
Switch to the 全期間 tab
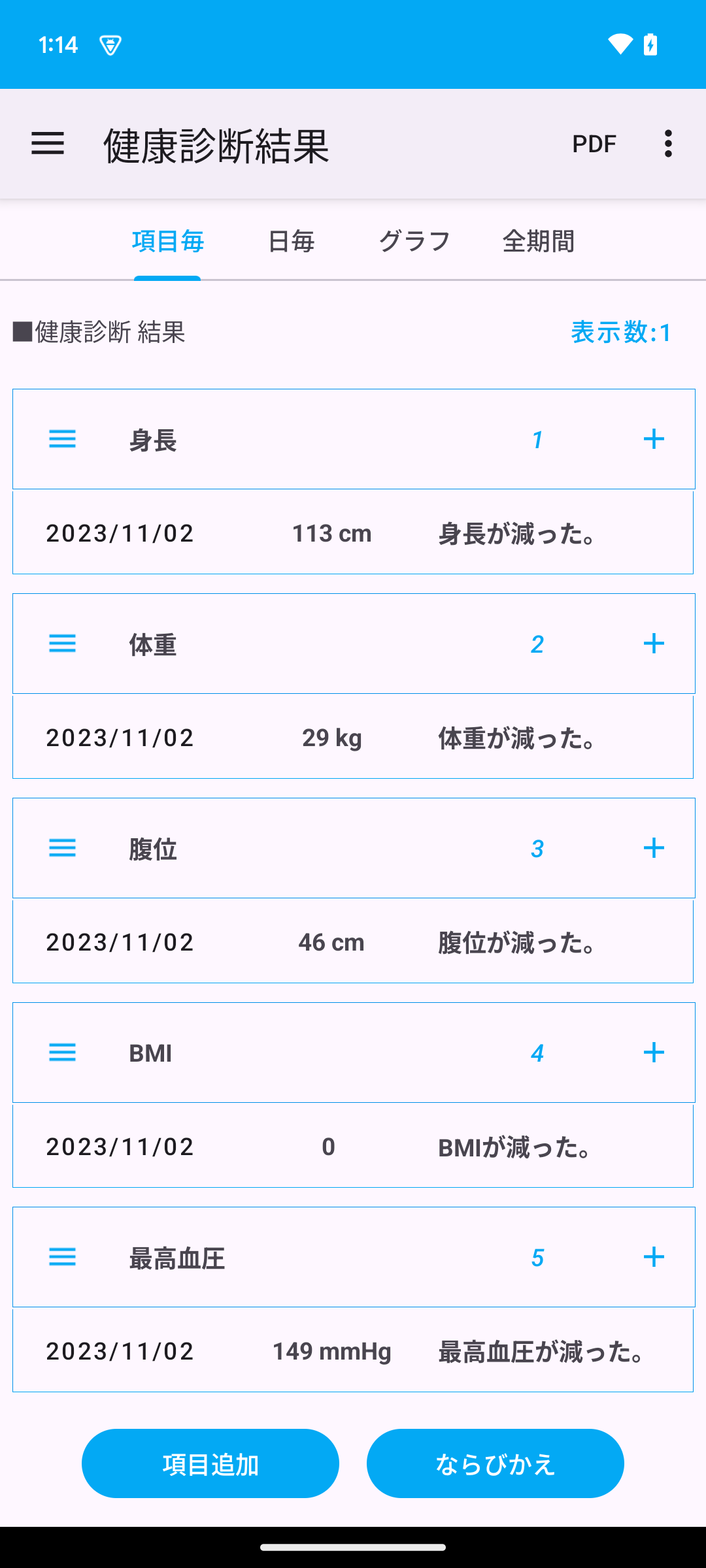pos(538,242)
